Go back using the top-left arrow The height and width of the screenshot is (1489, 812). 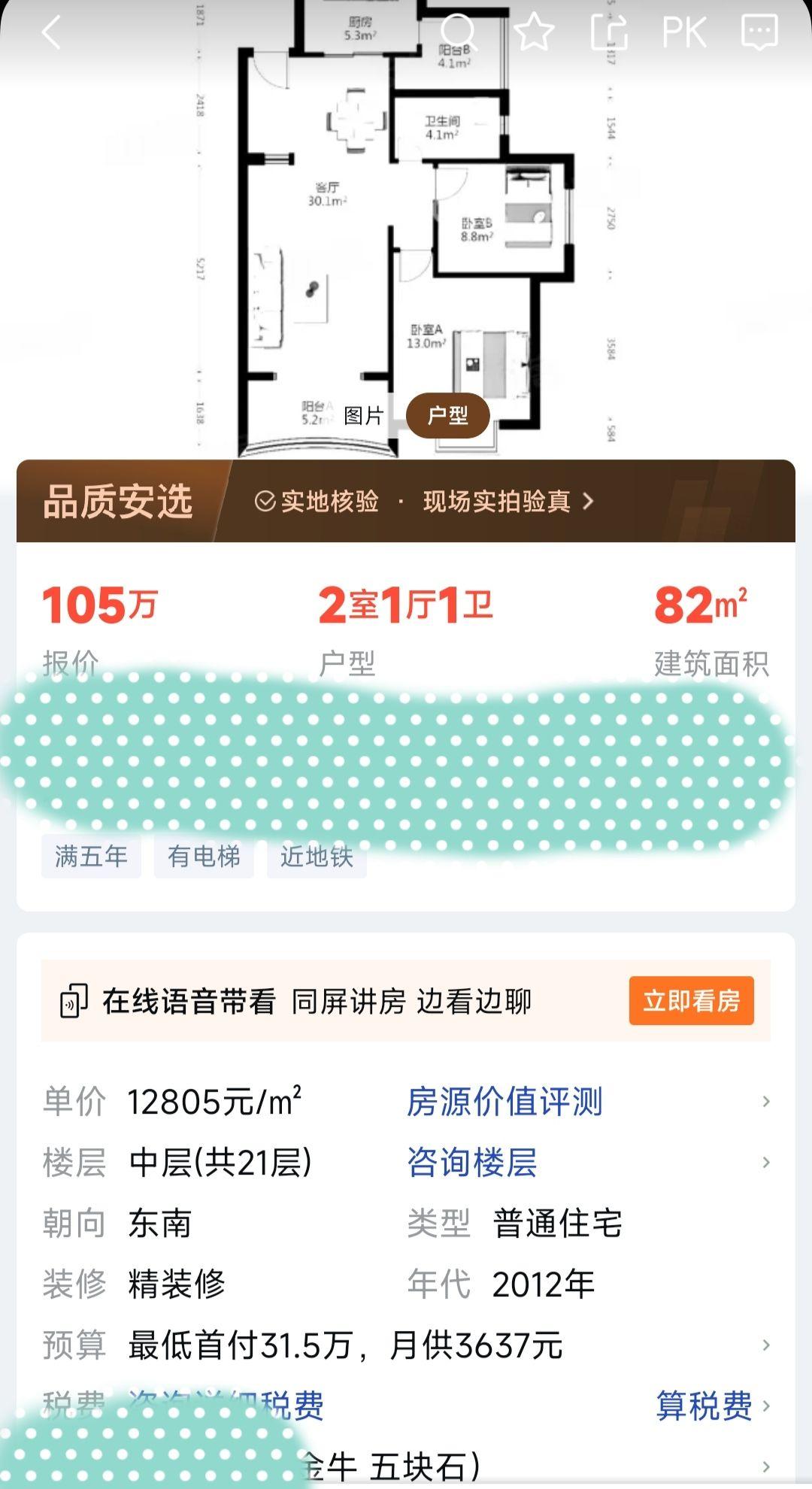[51, 34]
